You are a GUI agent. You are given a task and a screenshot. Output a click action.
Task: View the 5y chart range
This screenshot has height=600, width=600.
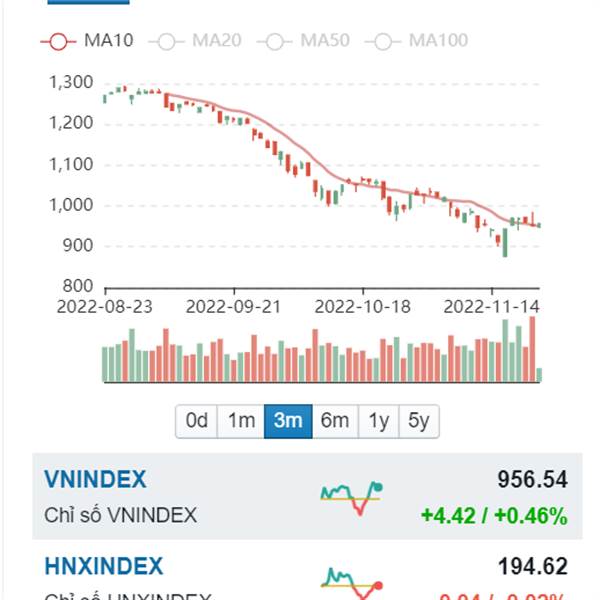(418, 421)
